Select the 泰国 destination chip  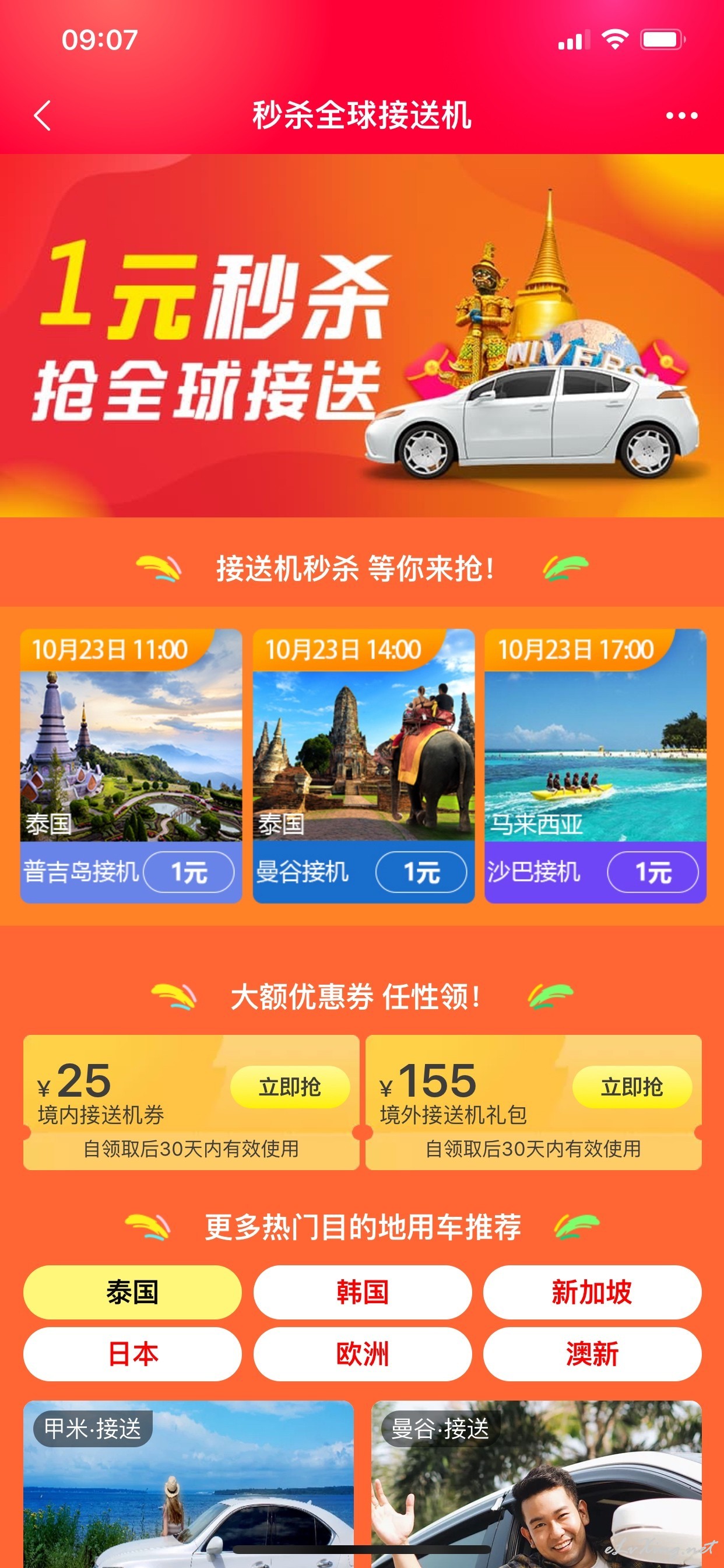132,1291
